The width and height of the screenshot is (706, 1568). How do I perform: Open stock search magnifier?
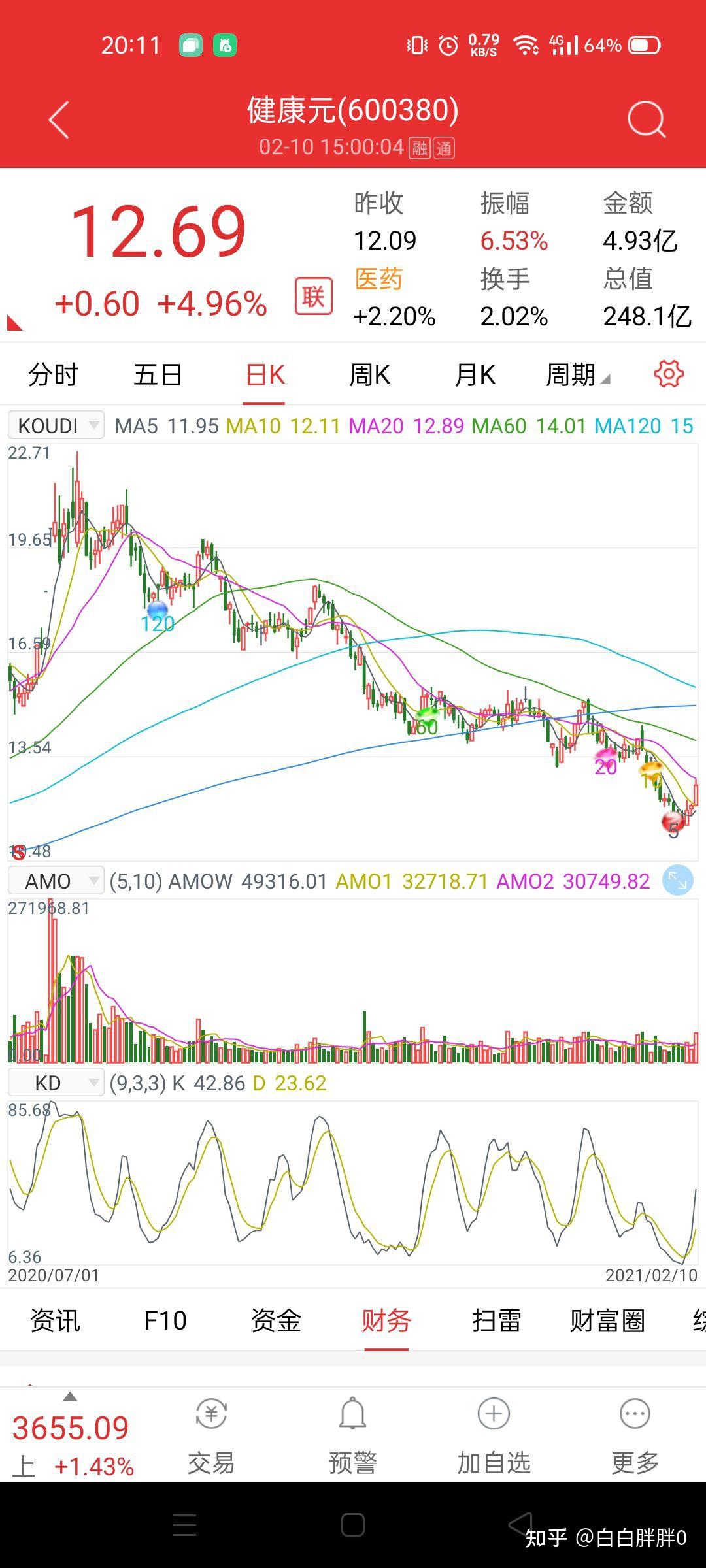(x=646, y=120)
